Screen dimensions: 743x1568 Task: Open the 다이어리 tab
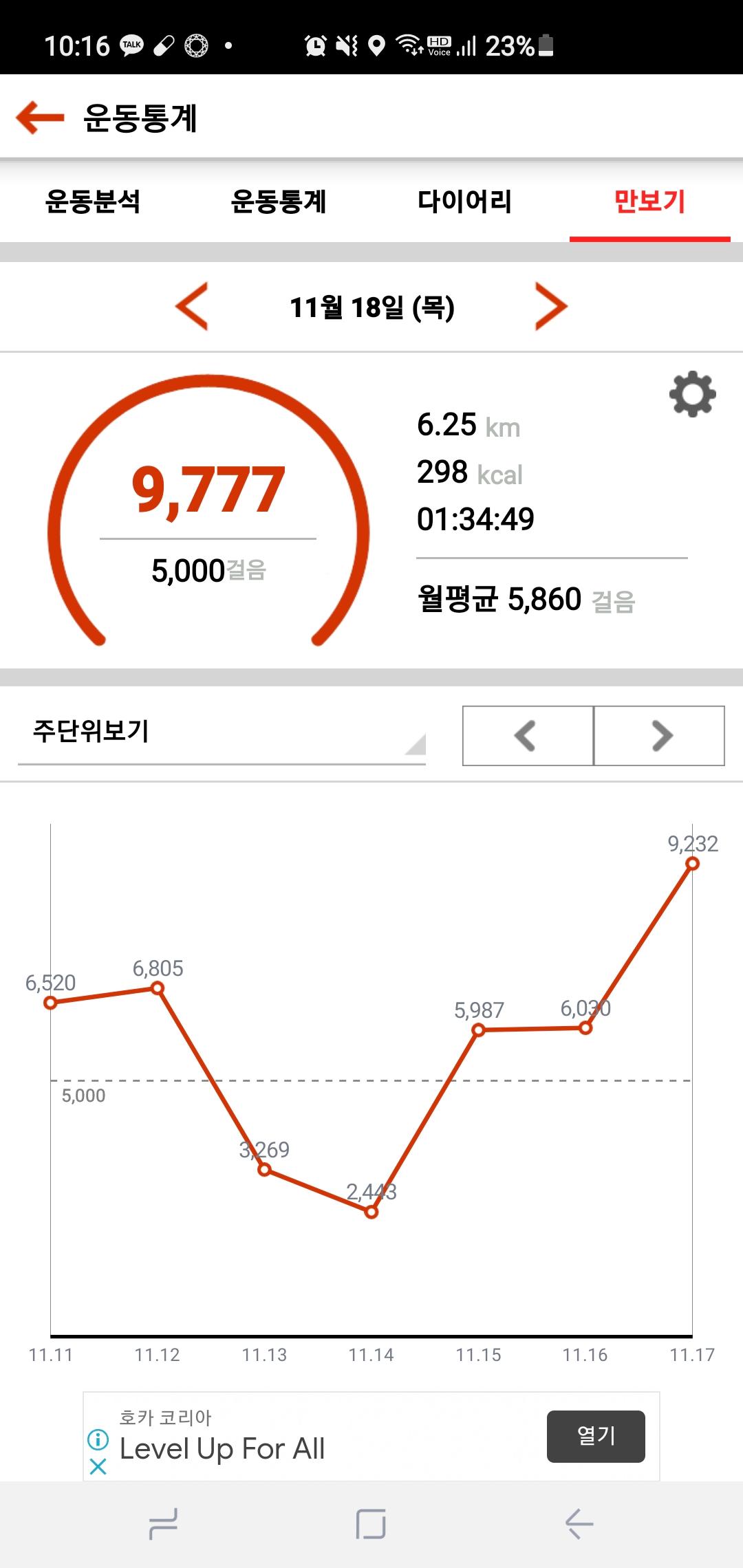[464, 202]
